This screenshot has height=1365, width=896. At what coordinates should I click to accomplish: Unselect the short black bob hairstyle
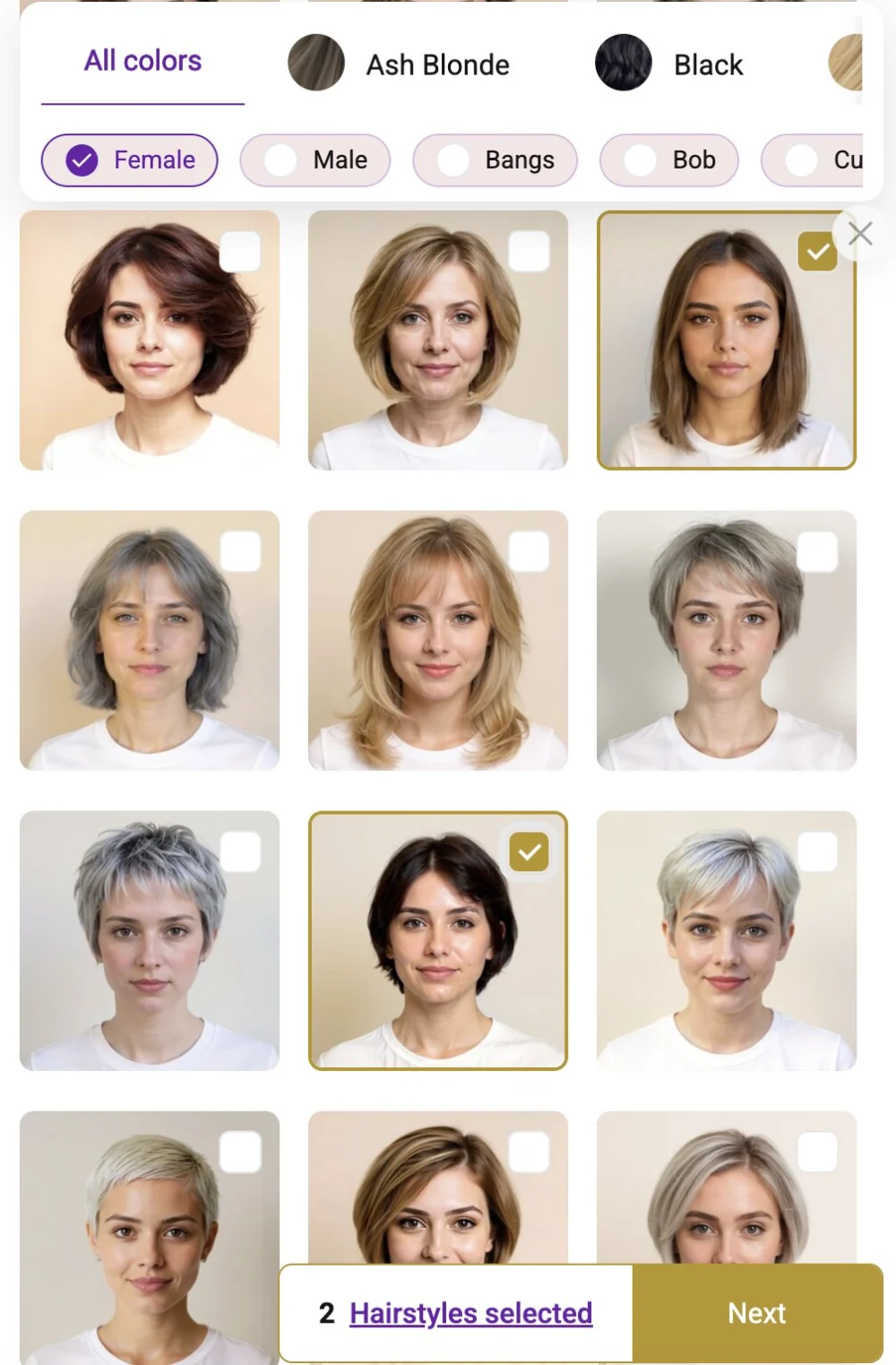pos(438,941)
